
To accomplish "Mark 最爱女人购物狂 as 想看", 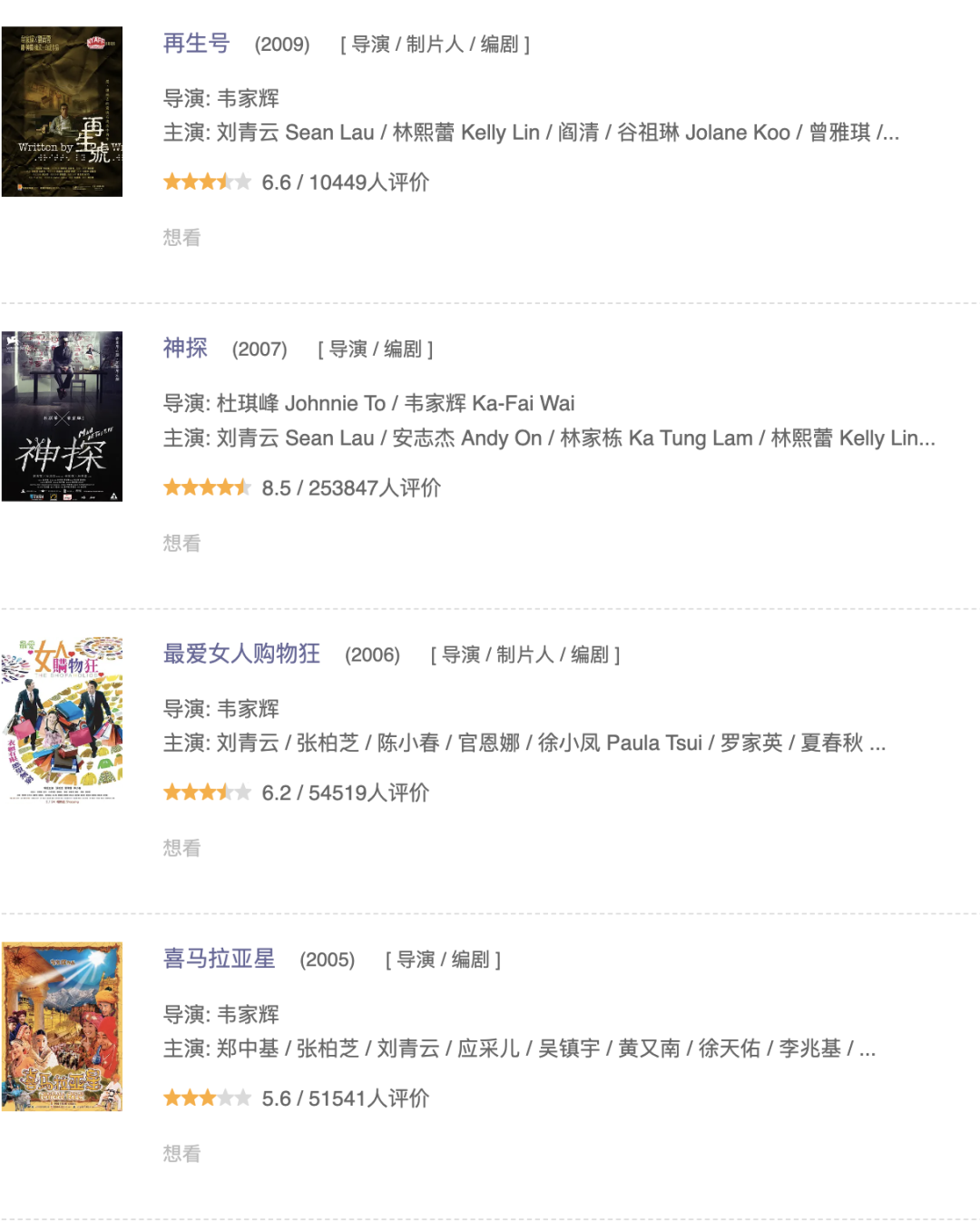I will point(181,849).
